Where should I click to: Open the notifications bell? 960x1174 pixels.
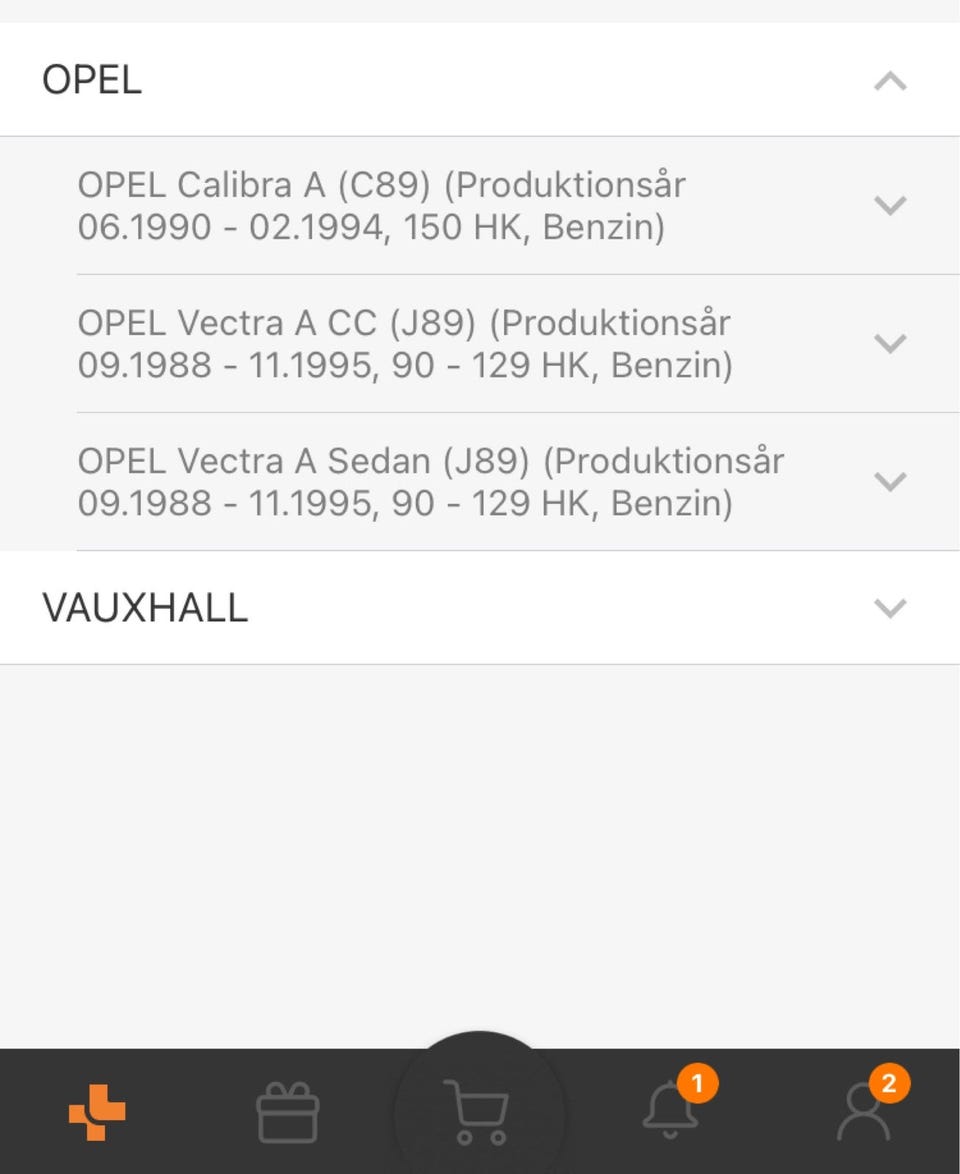tap(670, 1110)
